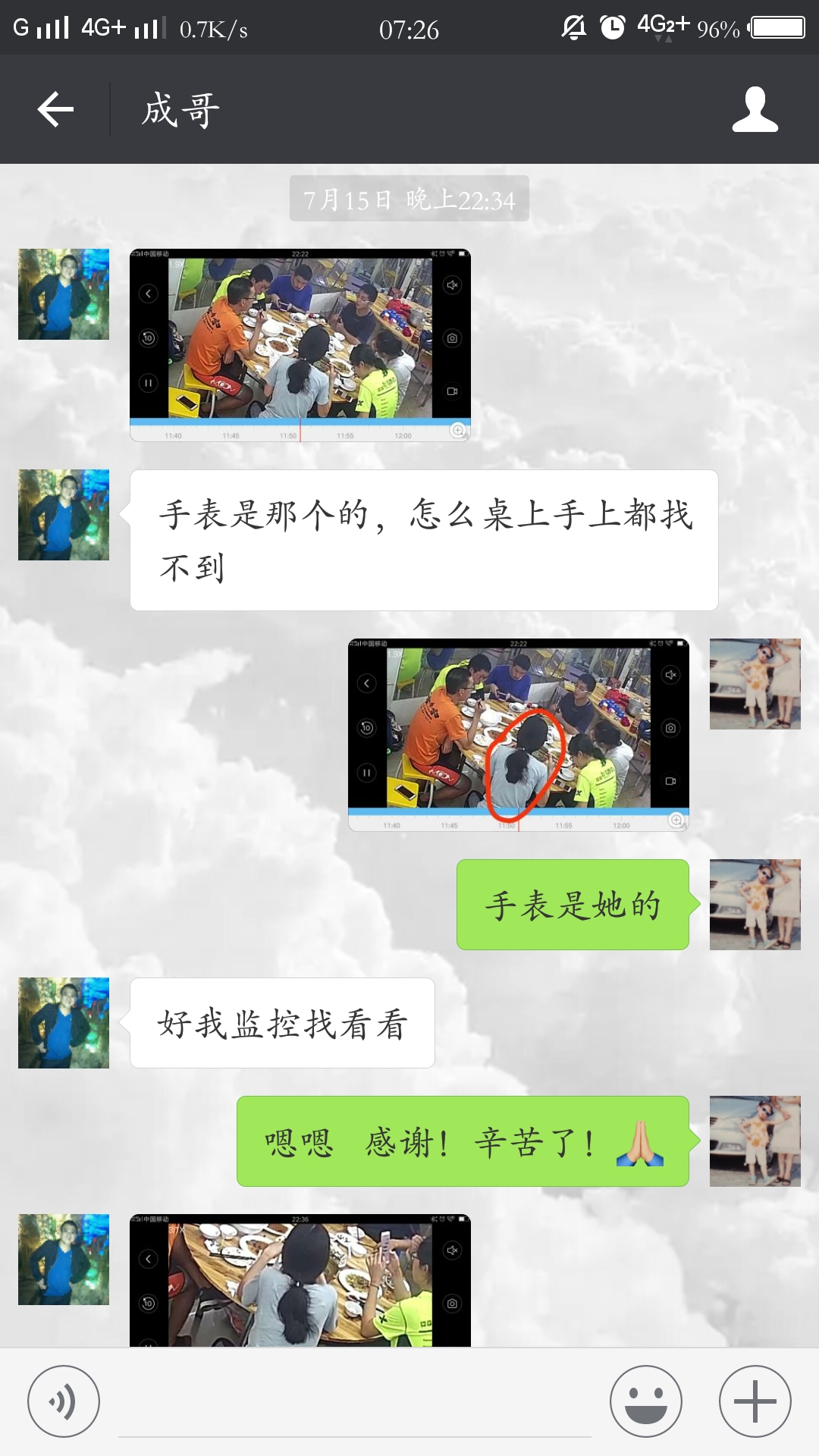Tap 成哥's avatar beside 好我监控找看看
The width and height of the screenshot is (819, 1456).
click(x=64, y=1023)
